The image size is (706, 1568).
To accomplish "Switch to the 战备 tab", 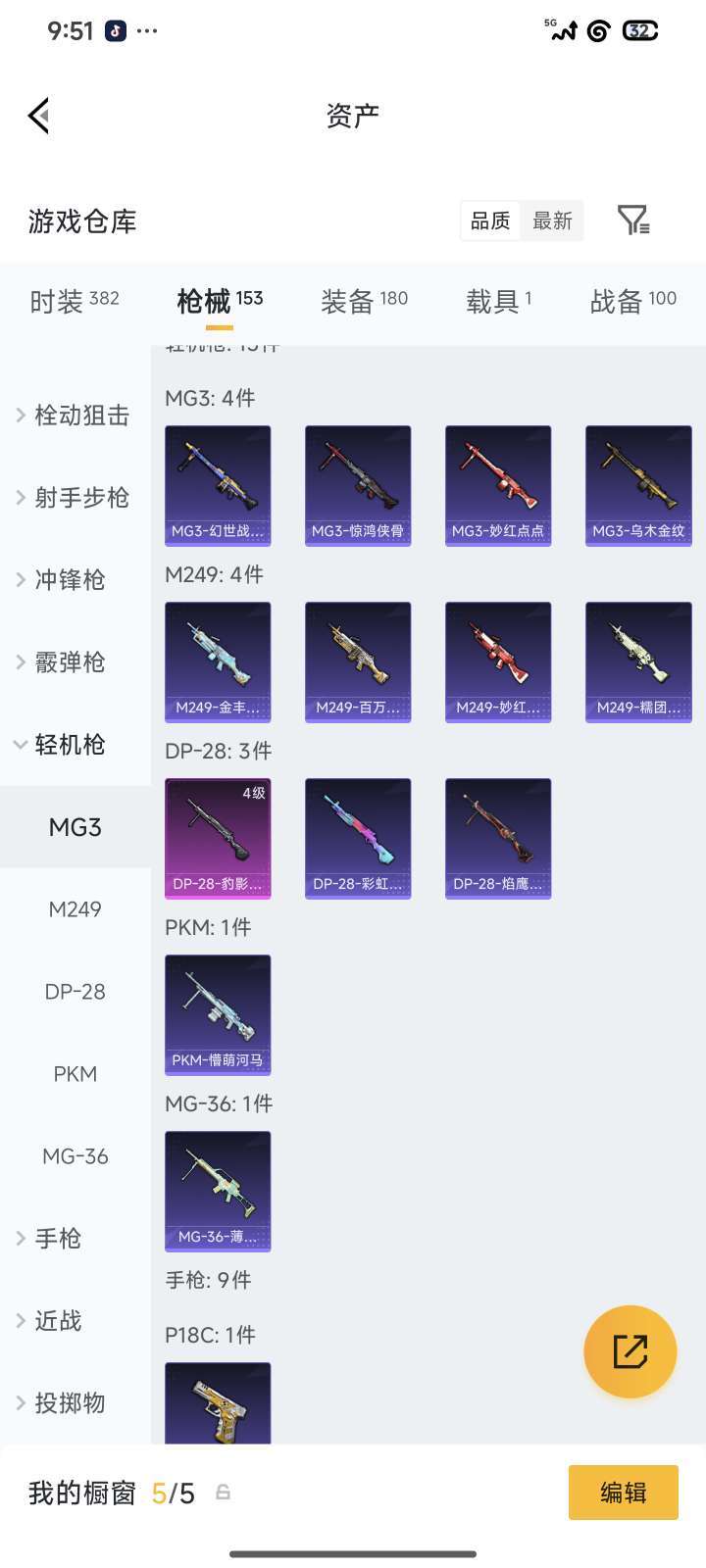I will click(632, 301).
